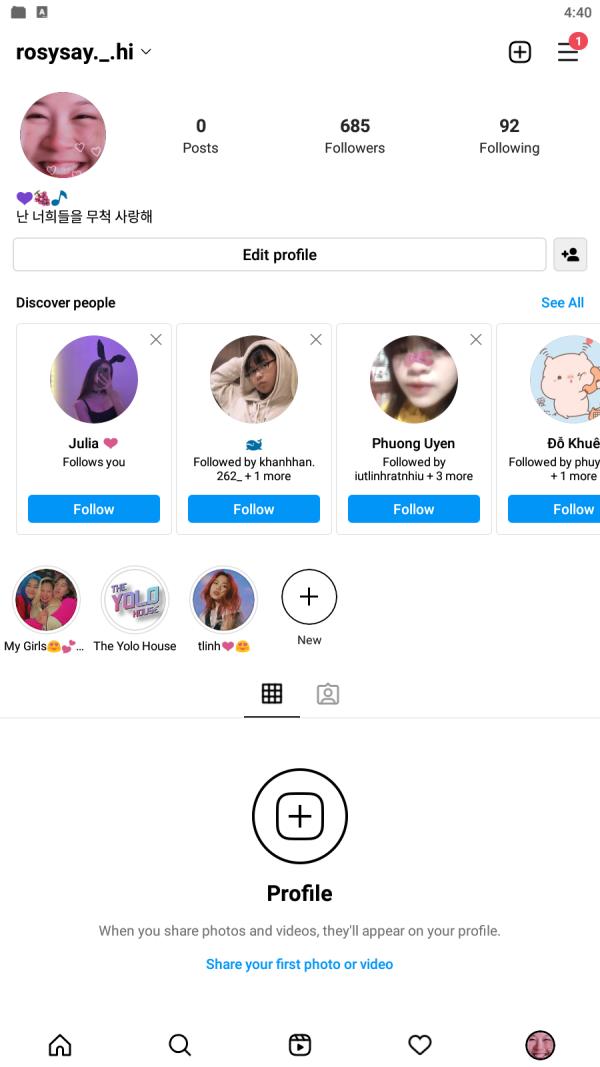Share your first photo or video
The height and width of the screenshot is (1067, 600).
tap(299, 964)
